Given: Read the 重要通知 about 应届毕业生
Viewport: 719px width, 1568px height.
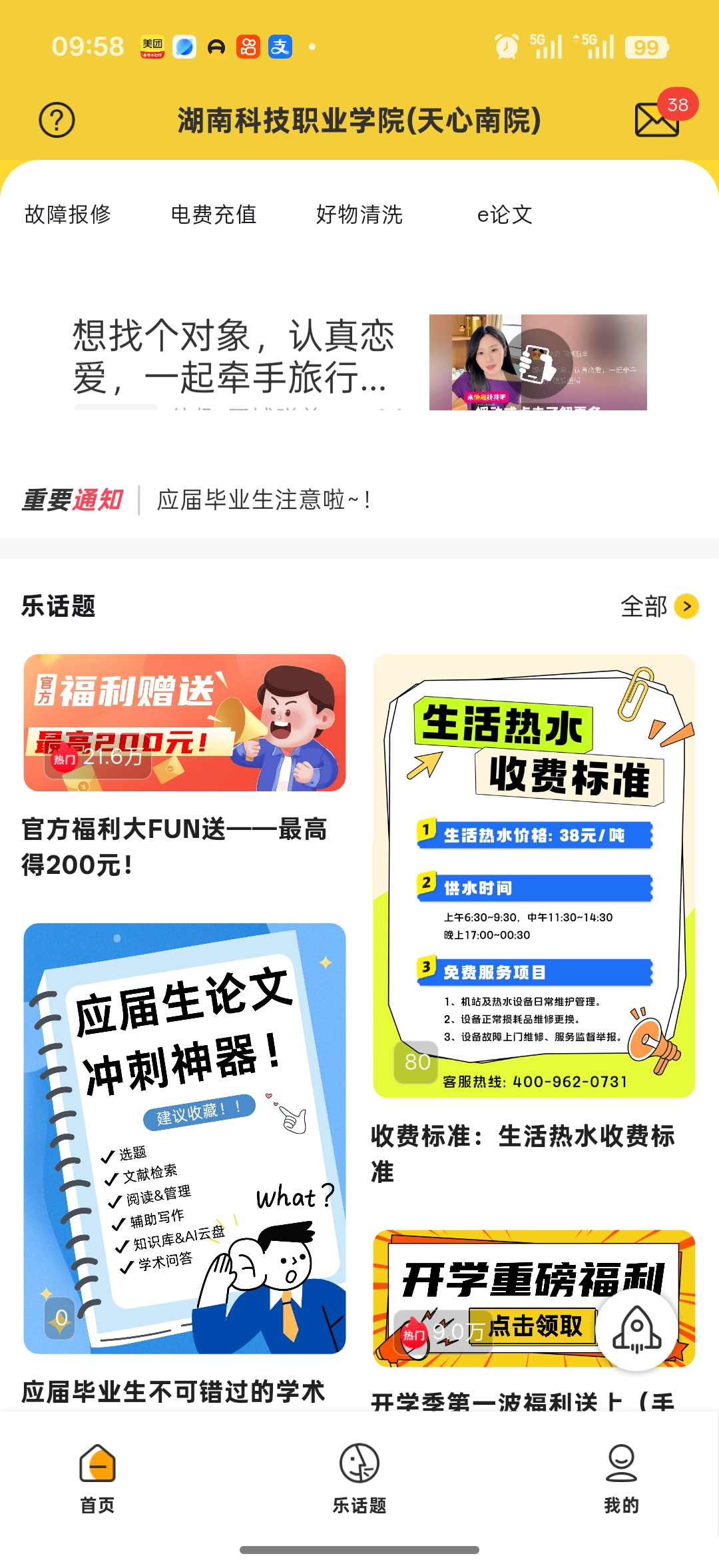Looking at the screenshot, I should (x=264, y=500).
